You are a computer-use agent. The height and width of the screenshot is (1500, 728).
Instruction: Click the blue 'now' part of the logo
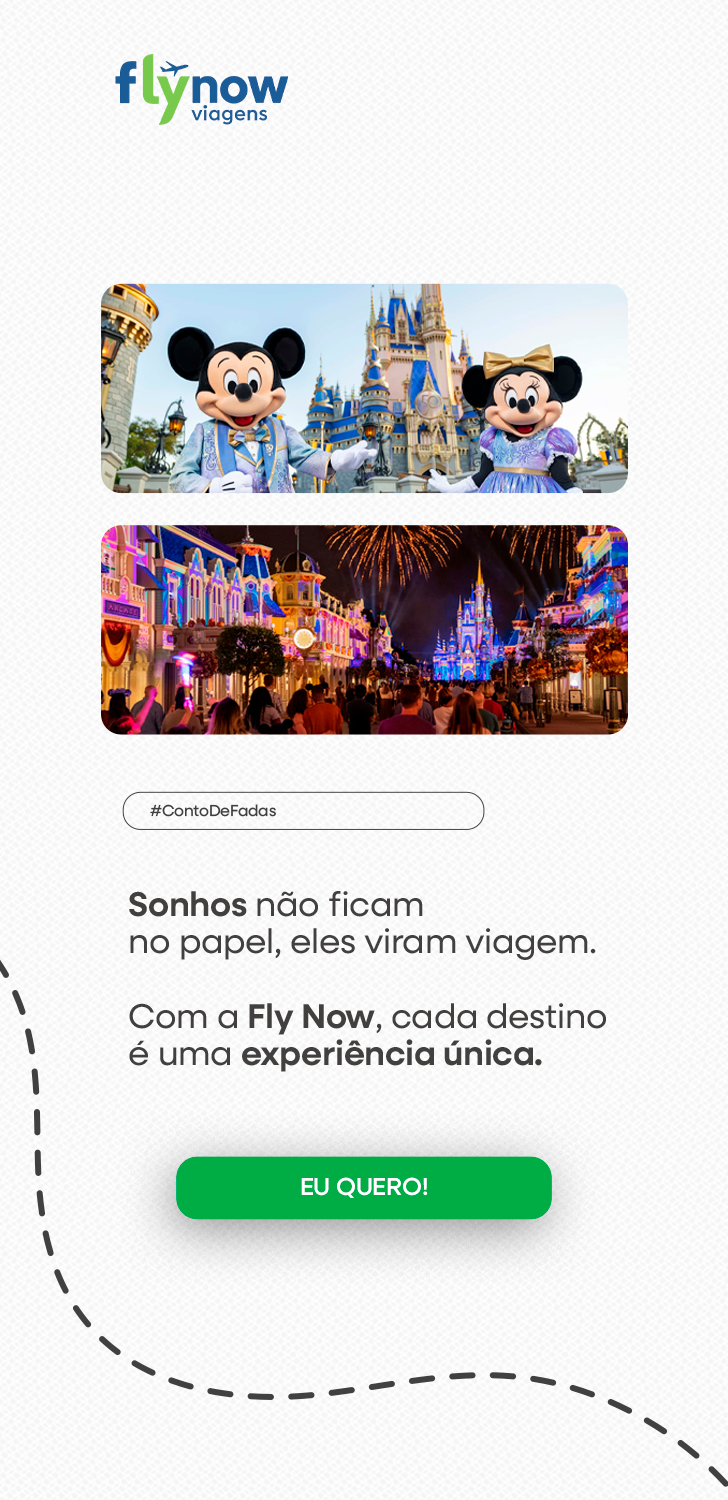pyautogui.click(x=240, y=85)
